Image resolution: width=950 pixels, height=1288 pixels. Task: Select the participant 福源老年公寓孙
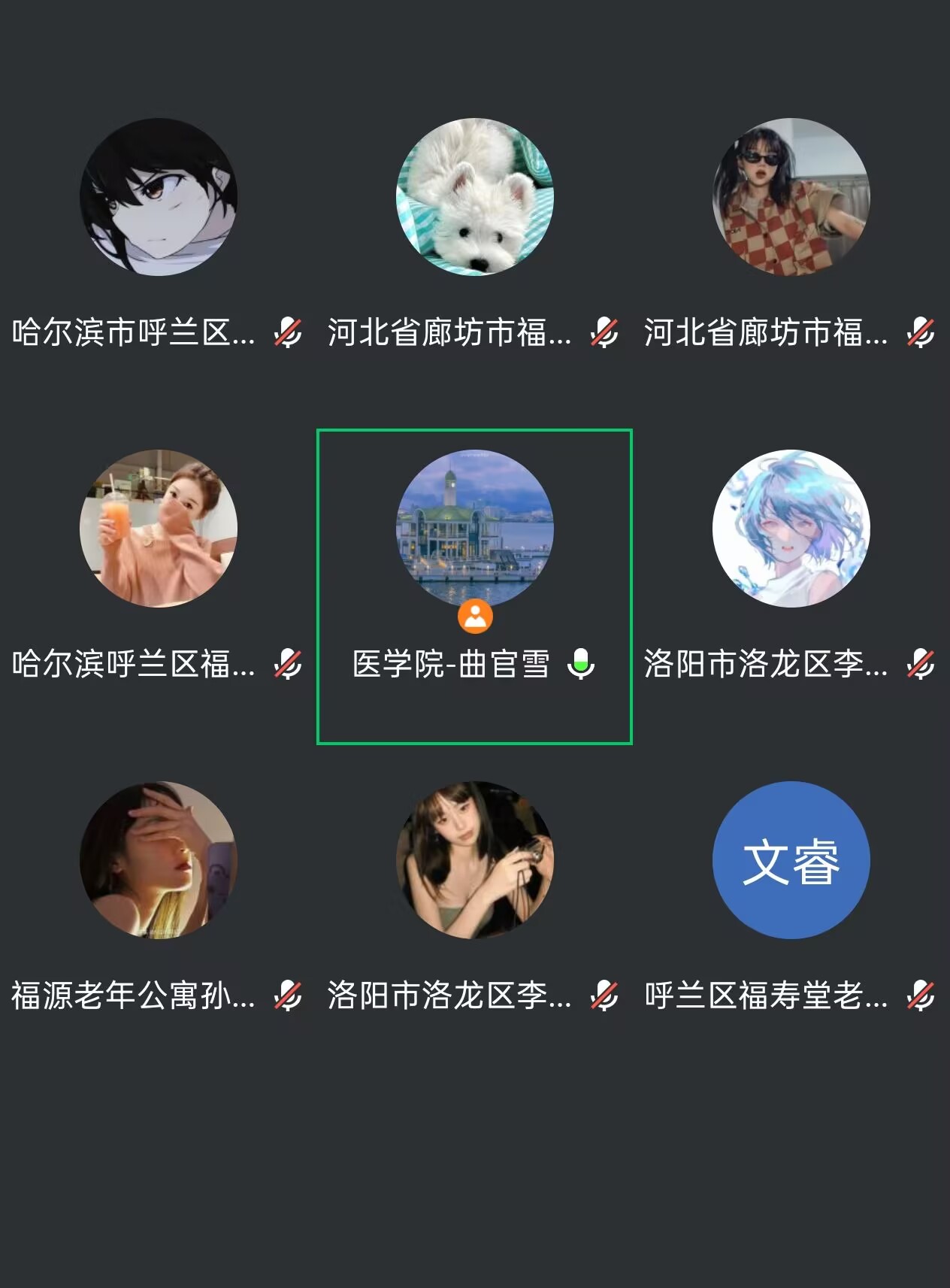158,860
